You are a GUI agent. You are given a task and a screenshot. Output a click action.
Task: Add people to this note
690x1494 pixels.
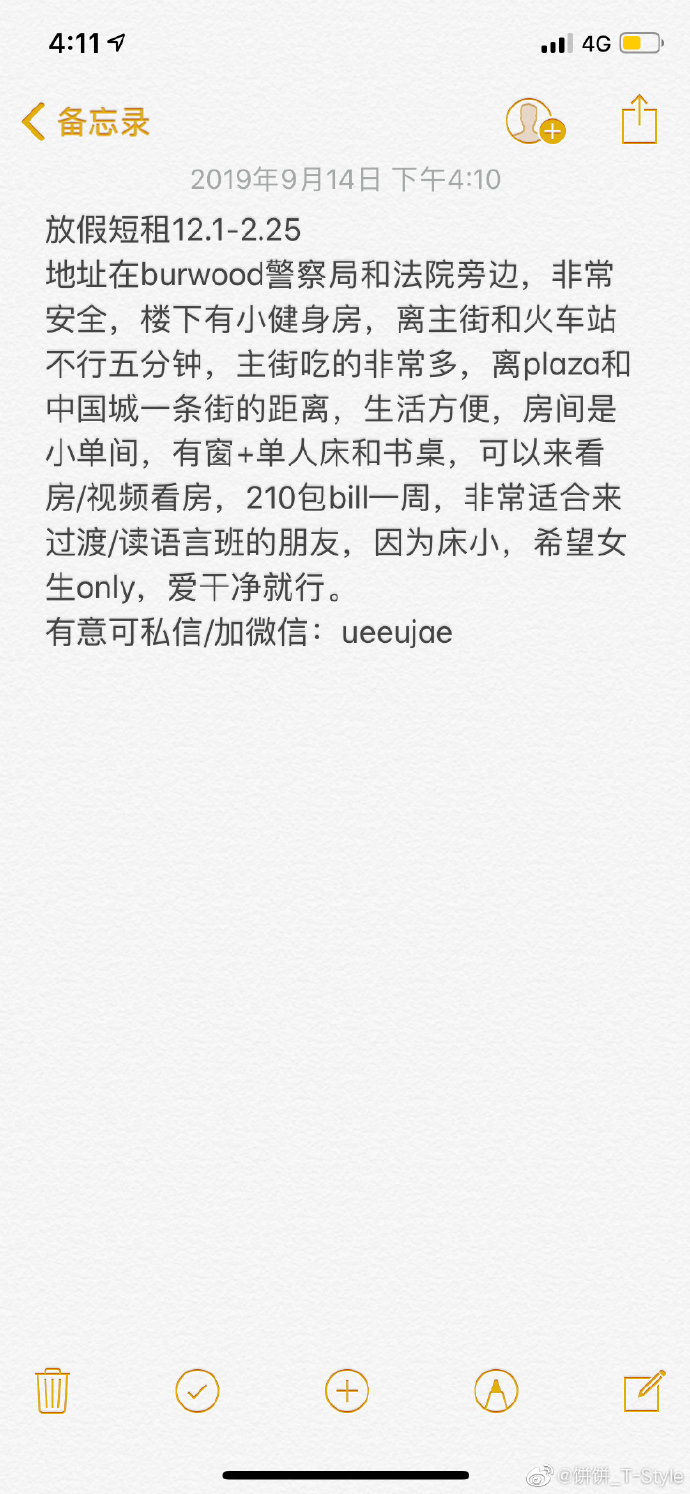coord(535,122)
